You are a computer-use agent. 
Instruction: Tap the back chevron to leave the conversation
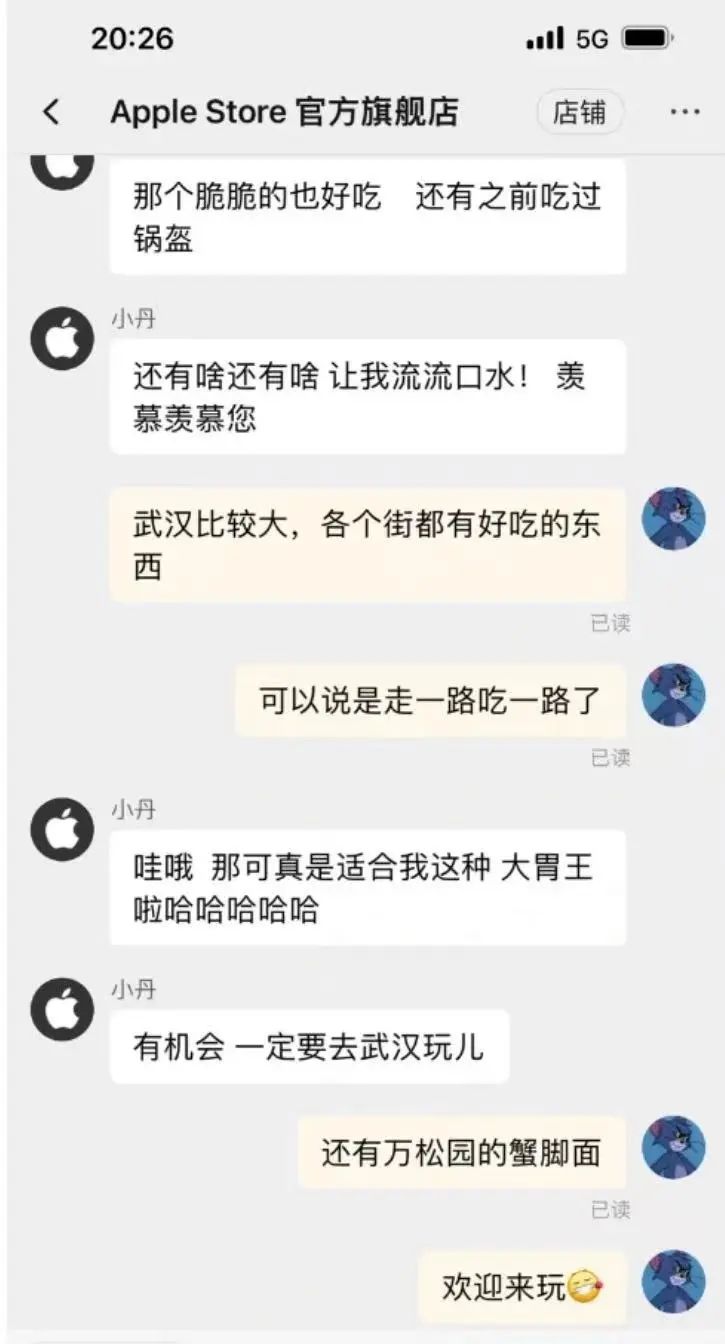point(52,112)
